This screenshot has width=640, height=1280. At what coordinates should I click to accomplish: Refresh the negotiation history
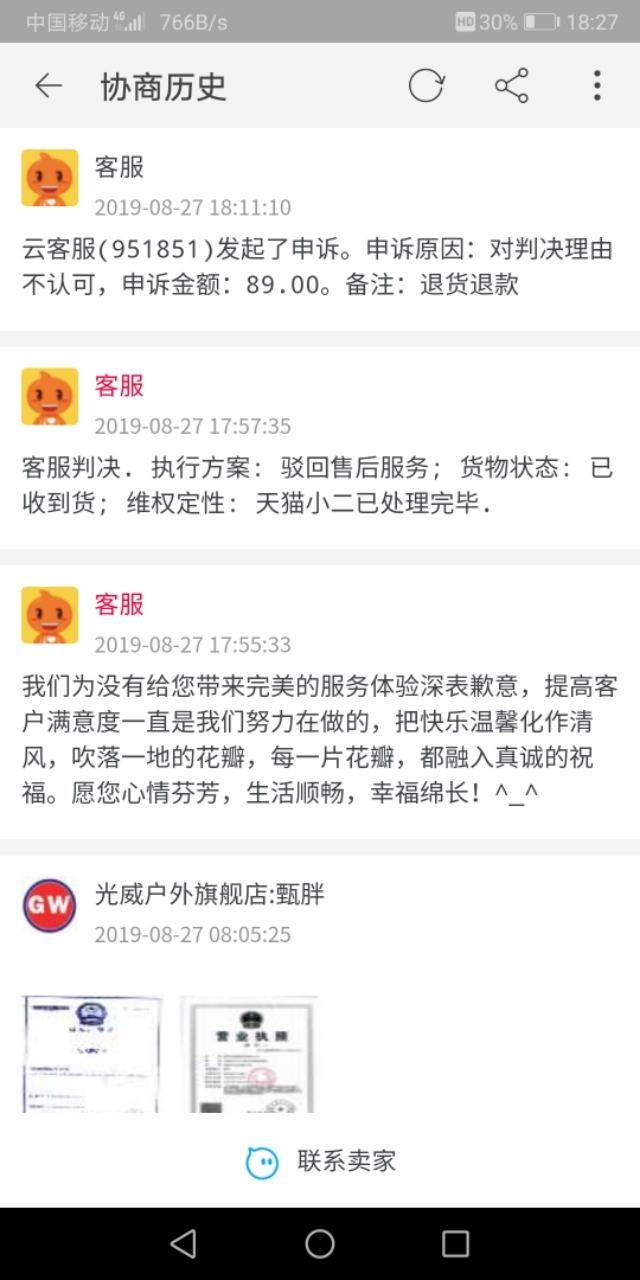[x=426, y=86]
